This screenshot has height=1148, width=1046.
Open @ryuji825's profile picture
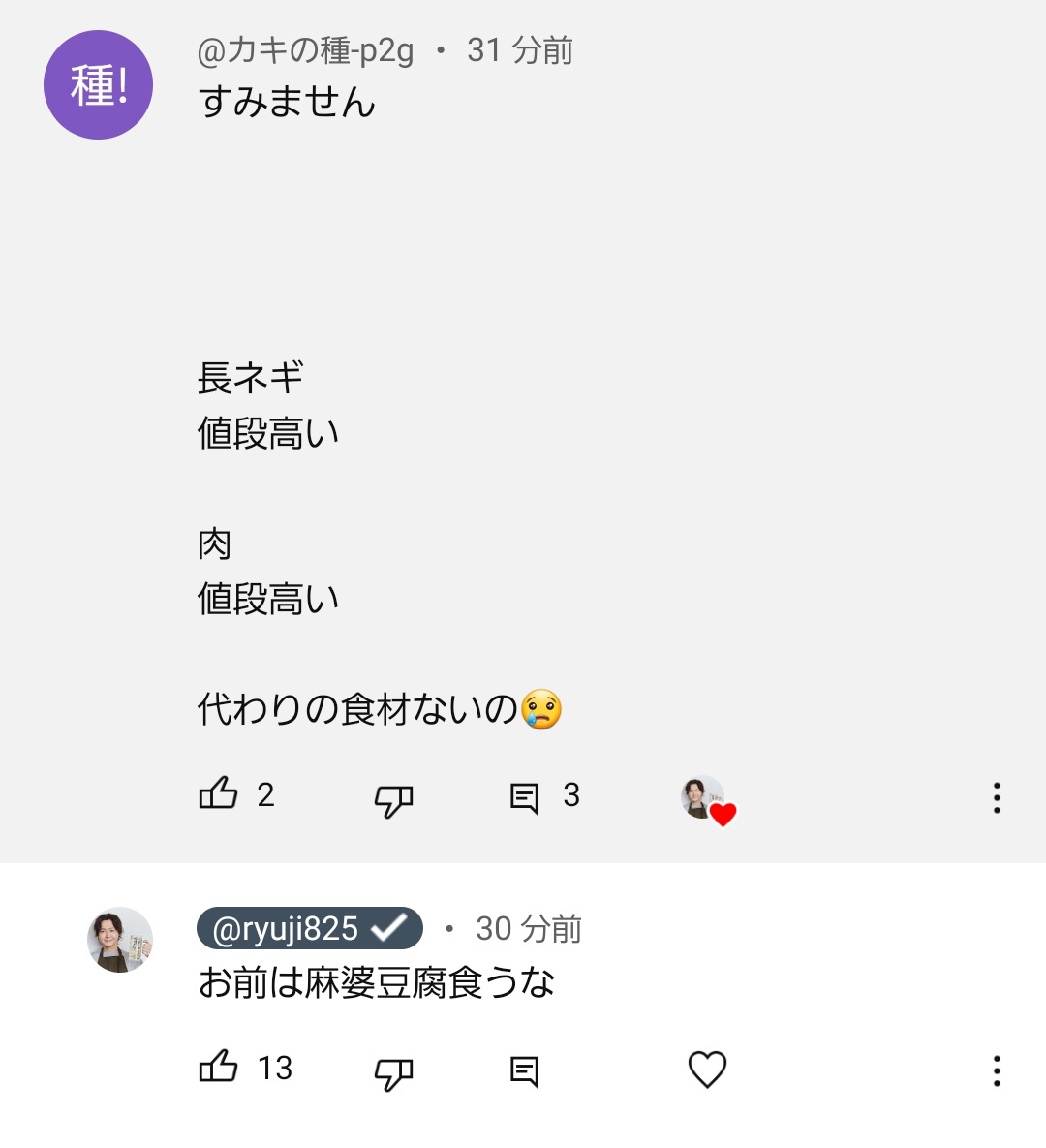[x=120, y=940]
